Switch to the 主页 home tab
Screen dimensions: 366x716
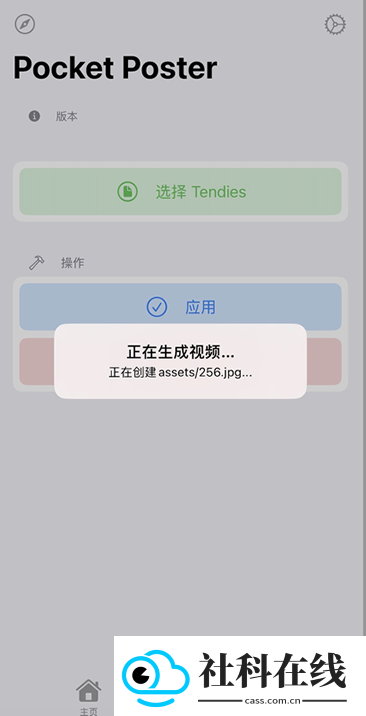pyautogui.click(x=89, y=696)
